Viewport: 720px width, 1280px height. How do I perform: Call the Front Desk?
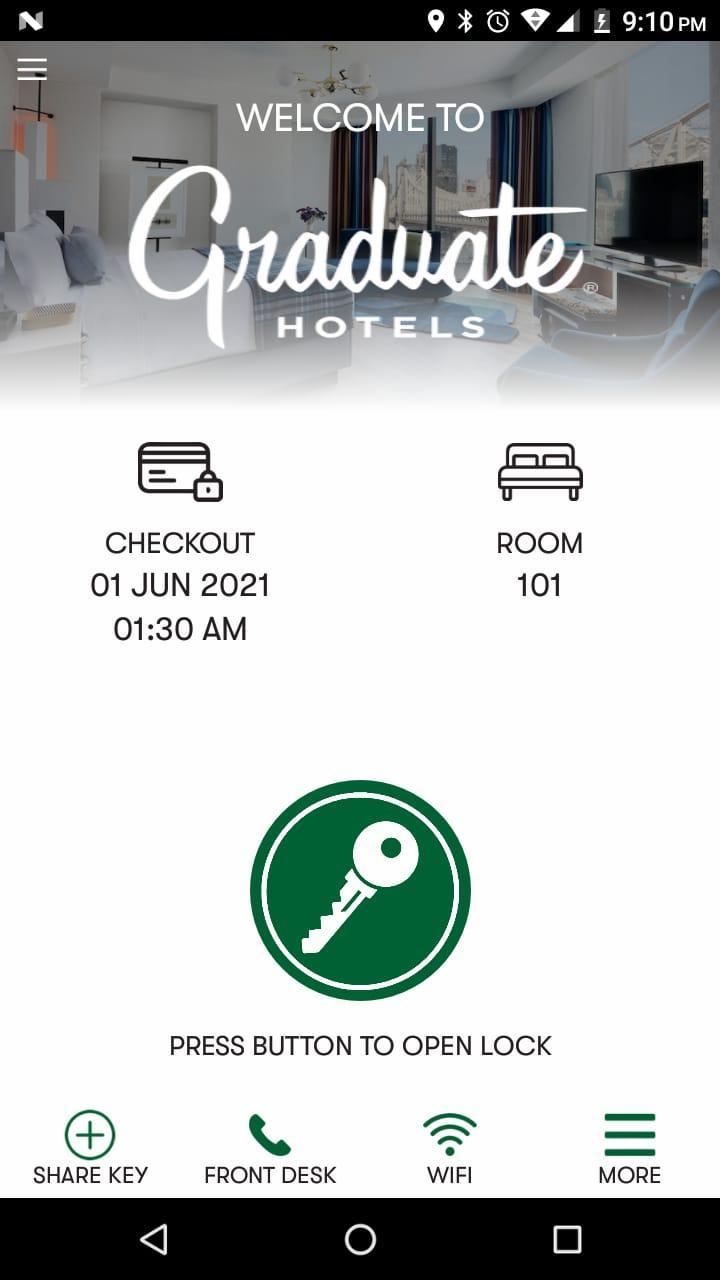point(270,1148)
